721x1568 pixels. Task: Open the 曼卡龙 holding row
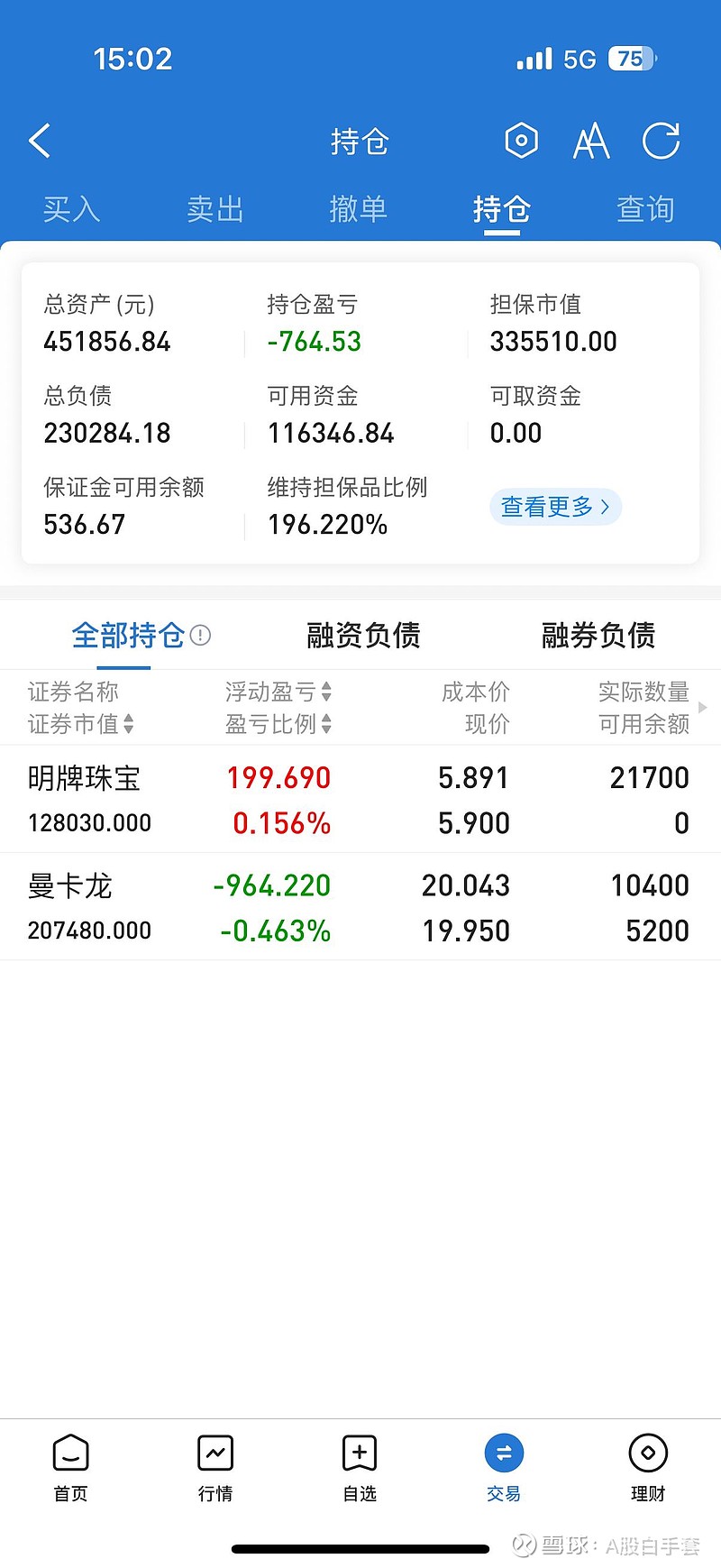click(360, 907)
